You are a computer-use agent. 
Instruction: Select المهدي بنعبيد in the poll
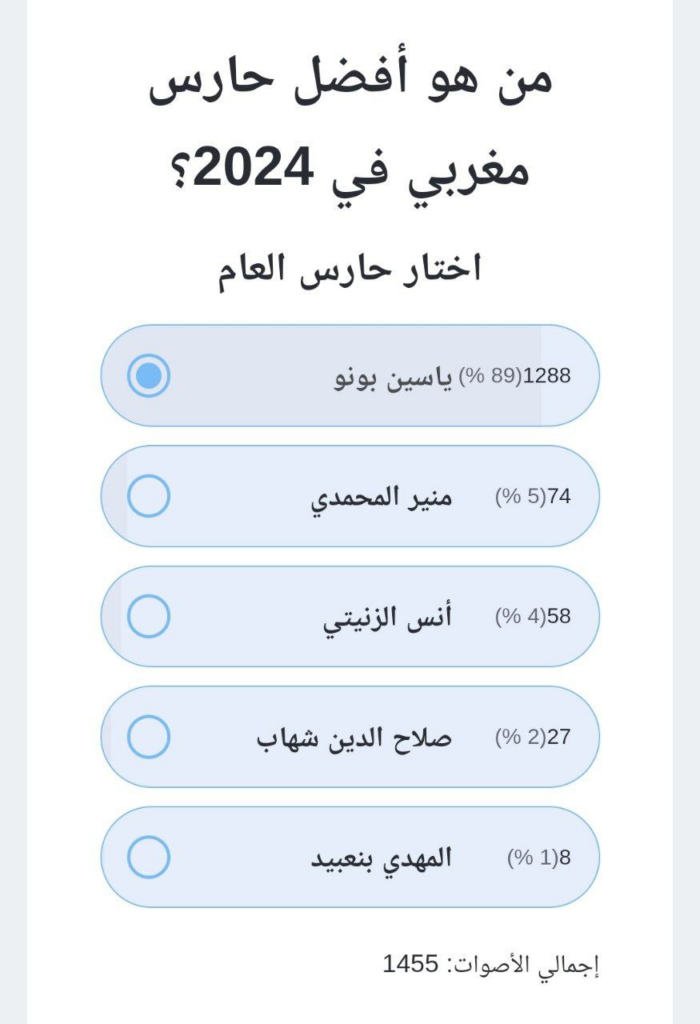click(x=149, y=857)
